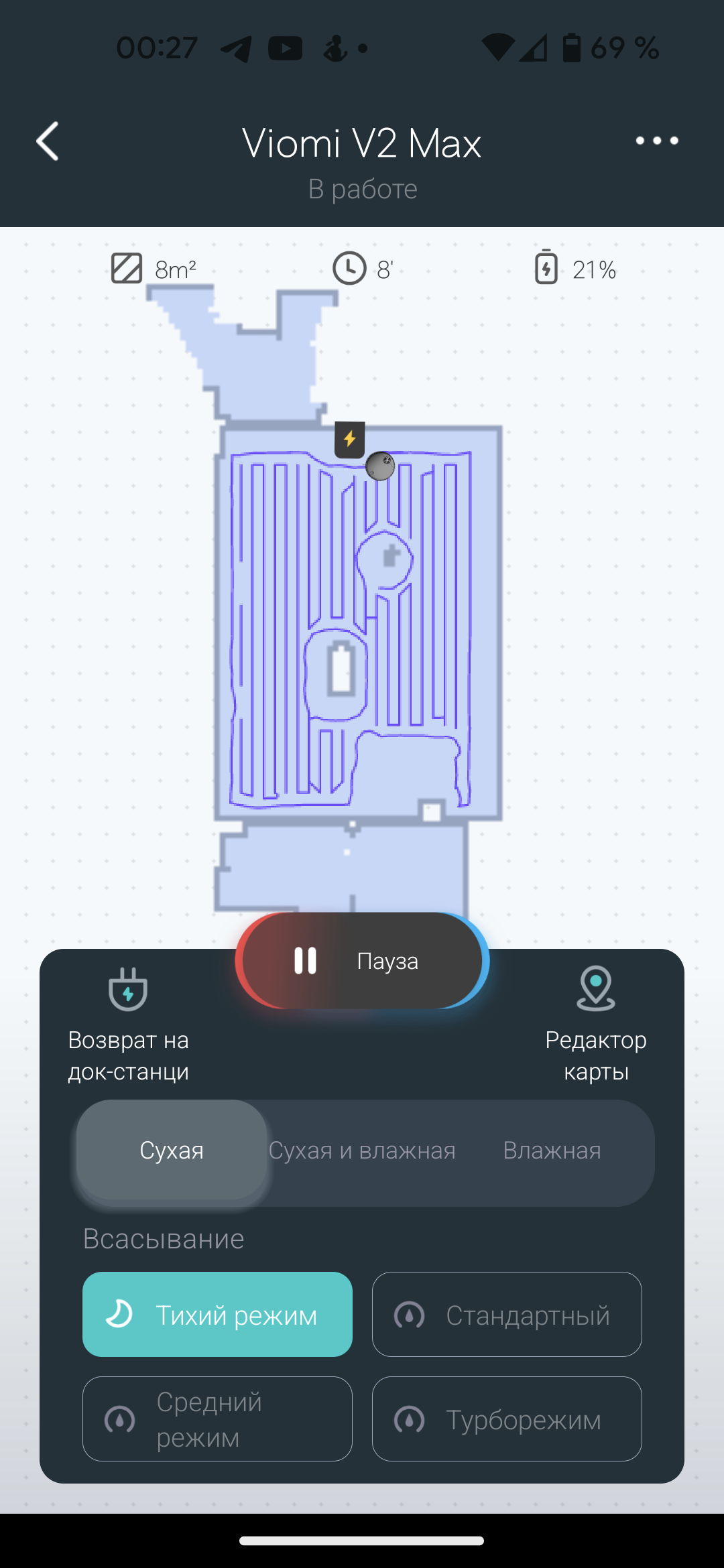724x1568 pixels.
Task: Go back from Viomi V2 Max screen
Action: [x=48, y=141]
